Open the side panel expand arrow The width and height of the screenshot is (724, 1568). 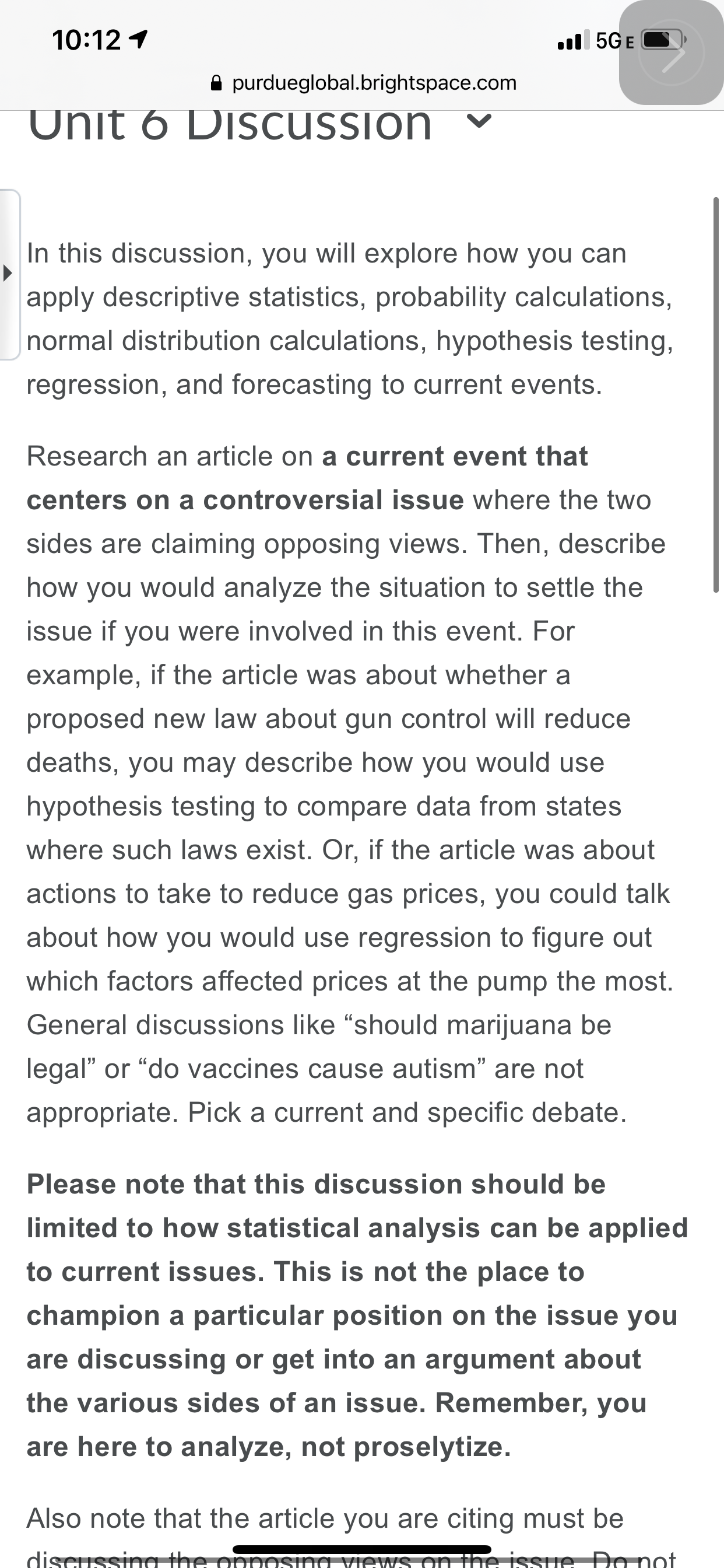click(9, 274)
